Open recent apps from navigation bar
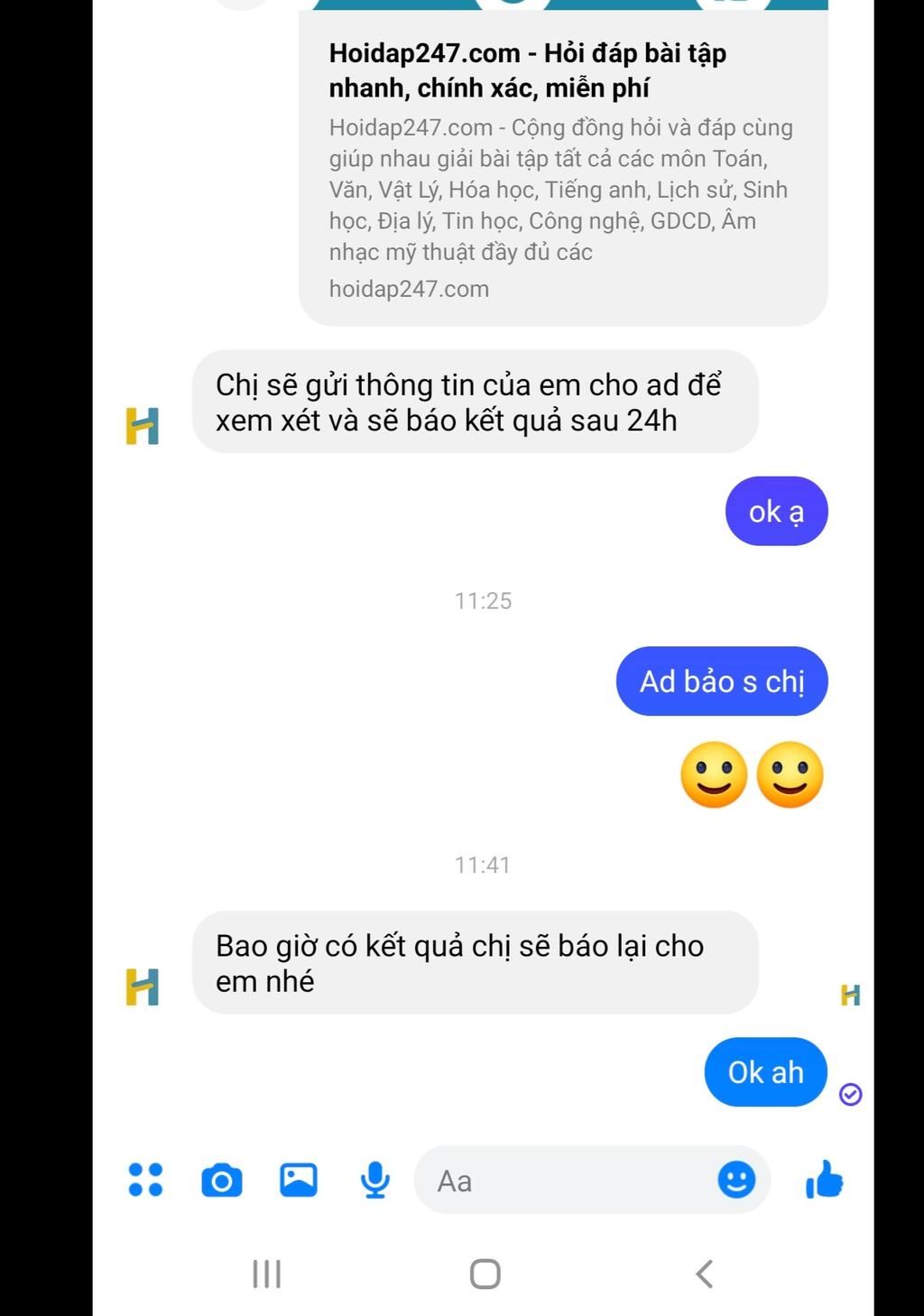The height and width of the screenshot is (1316, 924). pyautogui.click(x=267, y=1274)
